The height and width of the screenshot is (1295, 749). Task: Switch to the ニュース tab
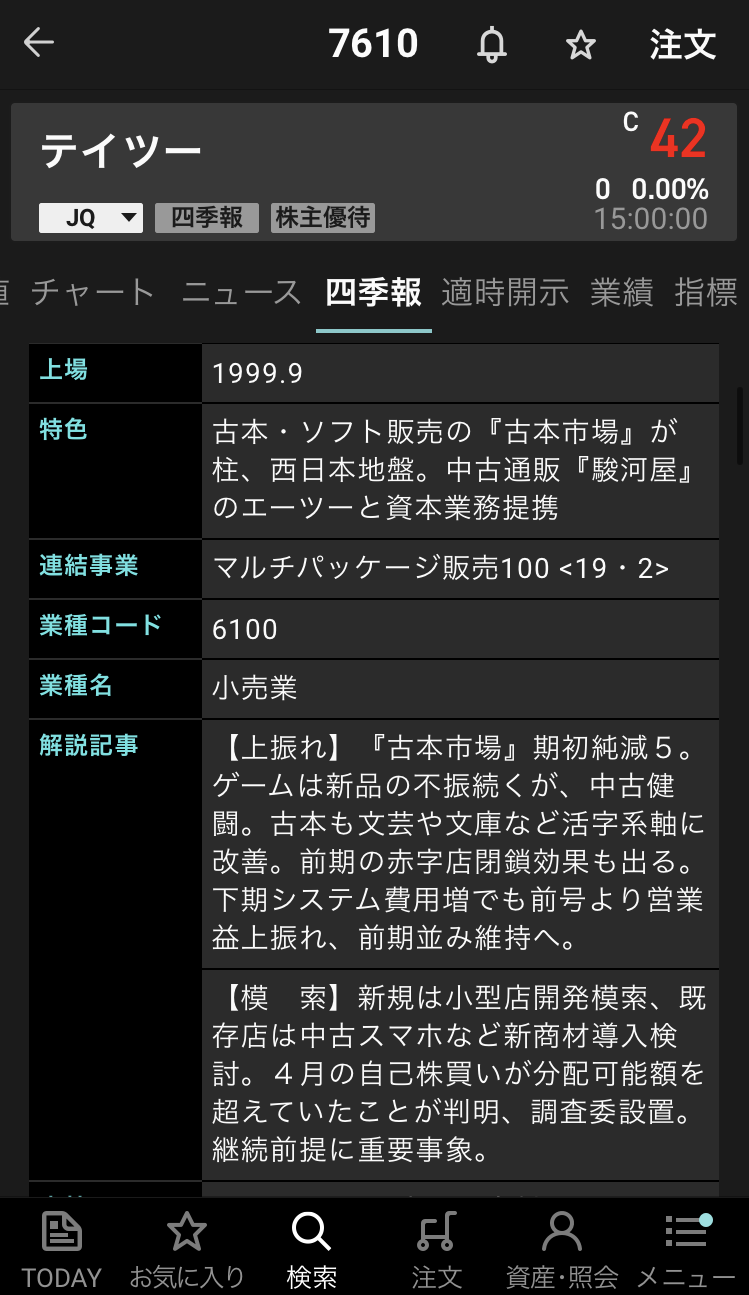[x=241, y=292]
